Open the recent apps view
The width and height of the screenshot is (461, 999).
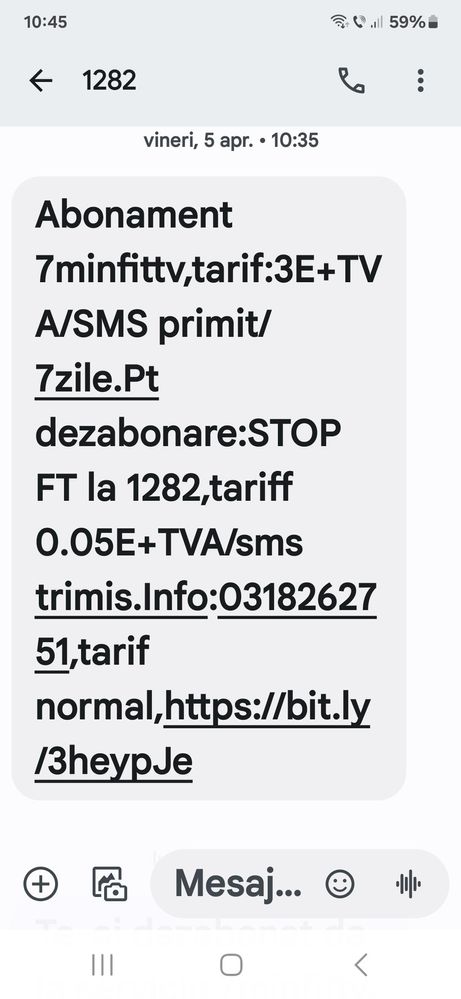(x=102, y=965)
